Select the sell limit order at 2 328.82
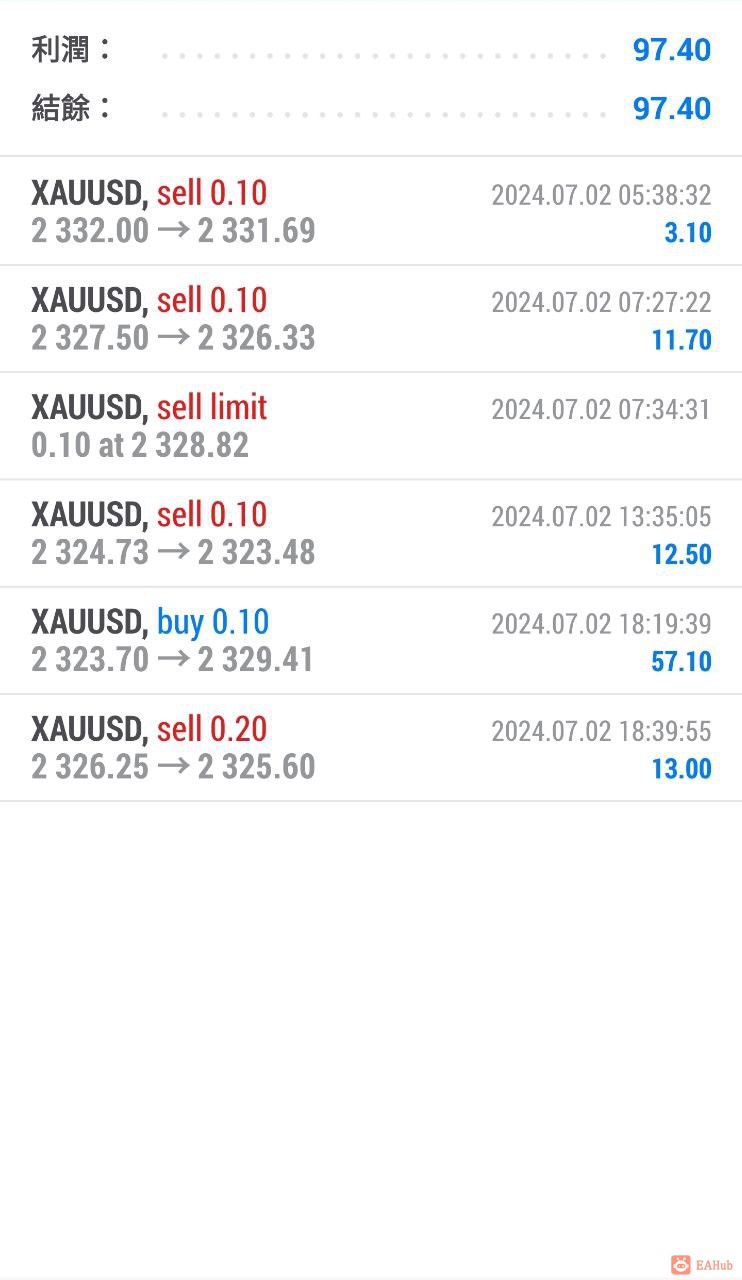 [x=370, y=426]
